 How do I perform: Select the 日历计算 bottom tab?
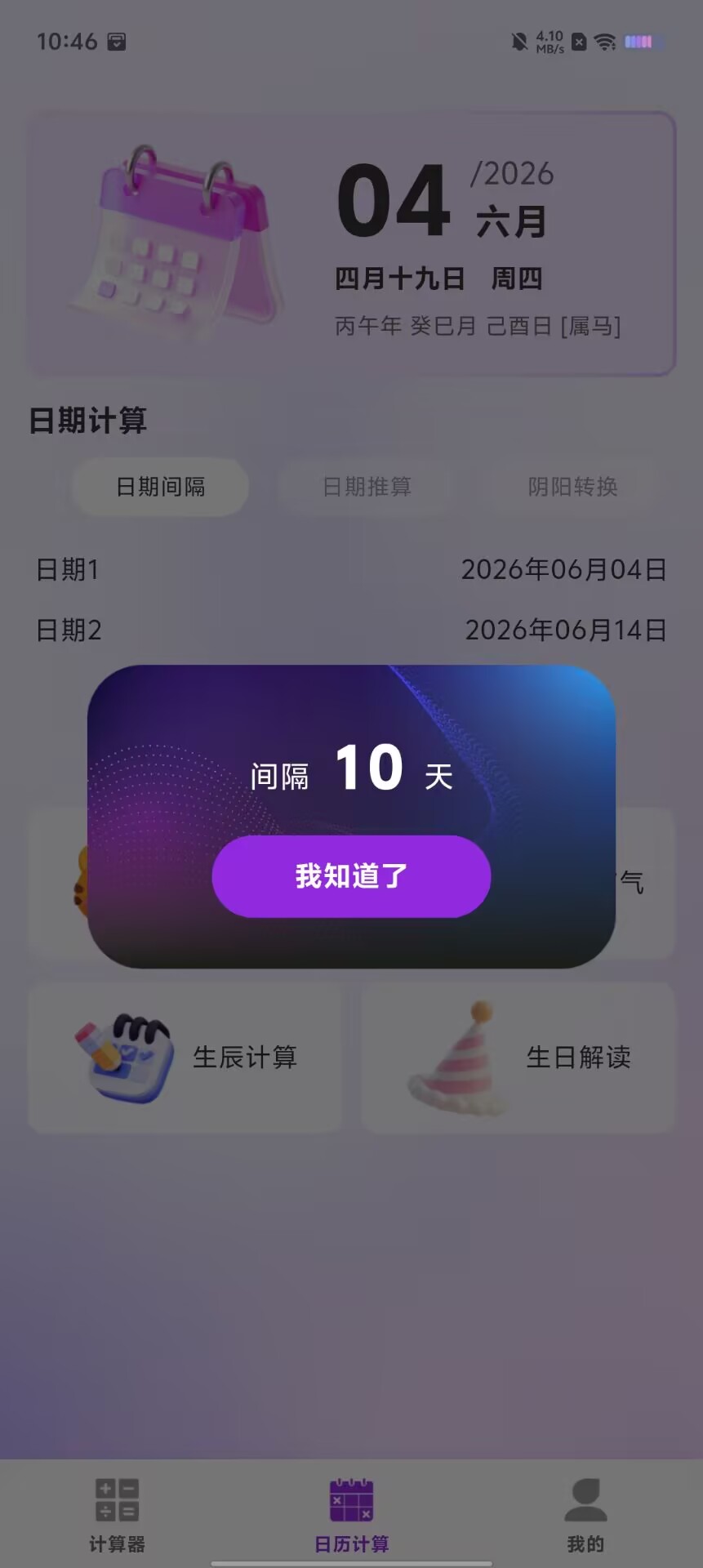(352, 1516)
